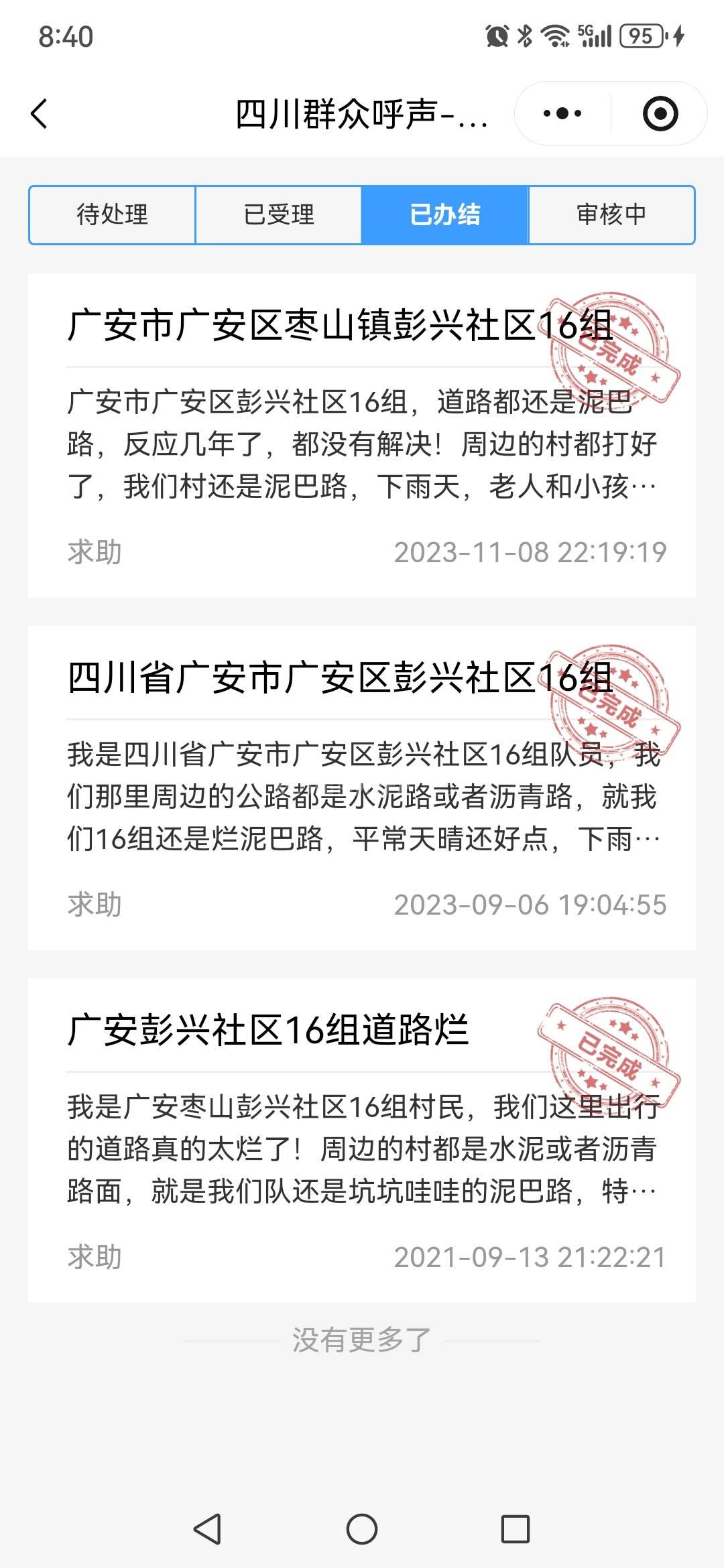Switch to the 待处理 tab
The width and height of the screenshot is (724, 1568).
112,215
